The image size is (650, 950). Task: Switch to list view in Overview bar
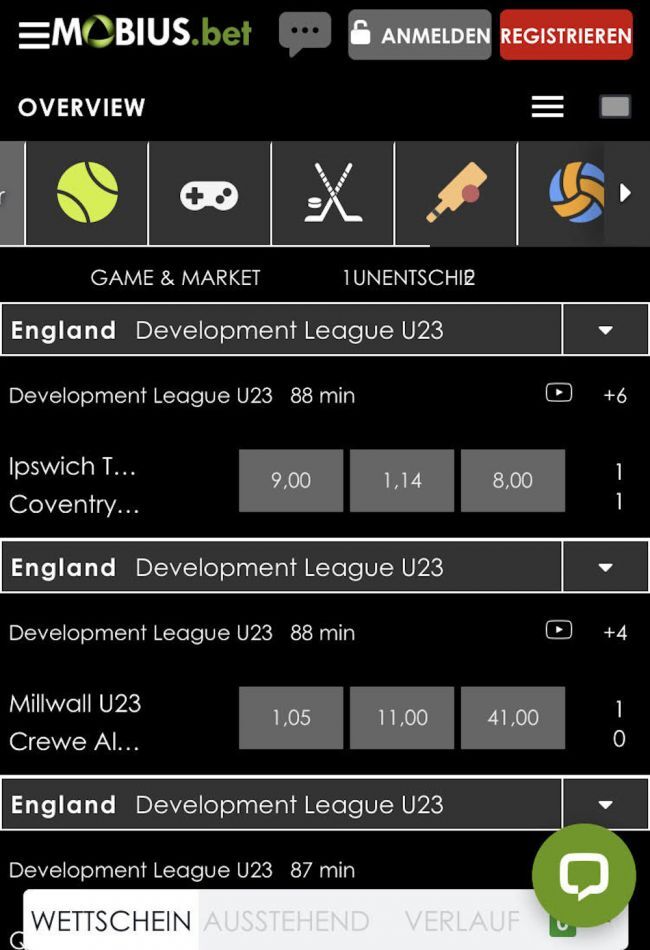(x=547, y=107)
